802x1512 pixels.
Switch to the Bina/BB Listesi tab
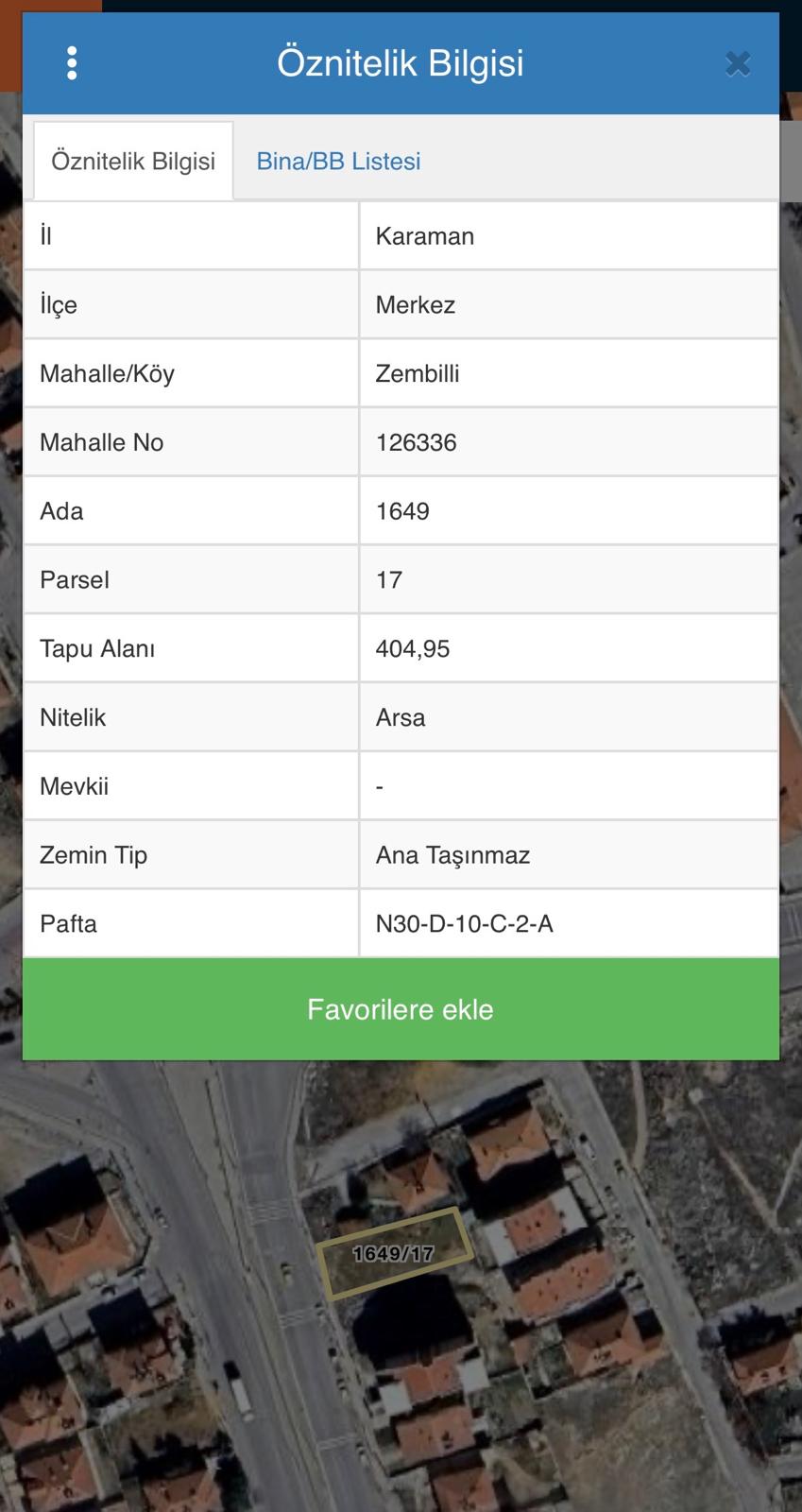(x=338, y=161)
